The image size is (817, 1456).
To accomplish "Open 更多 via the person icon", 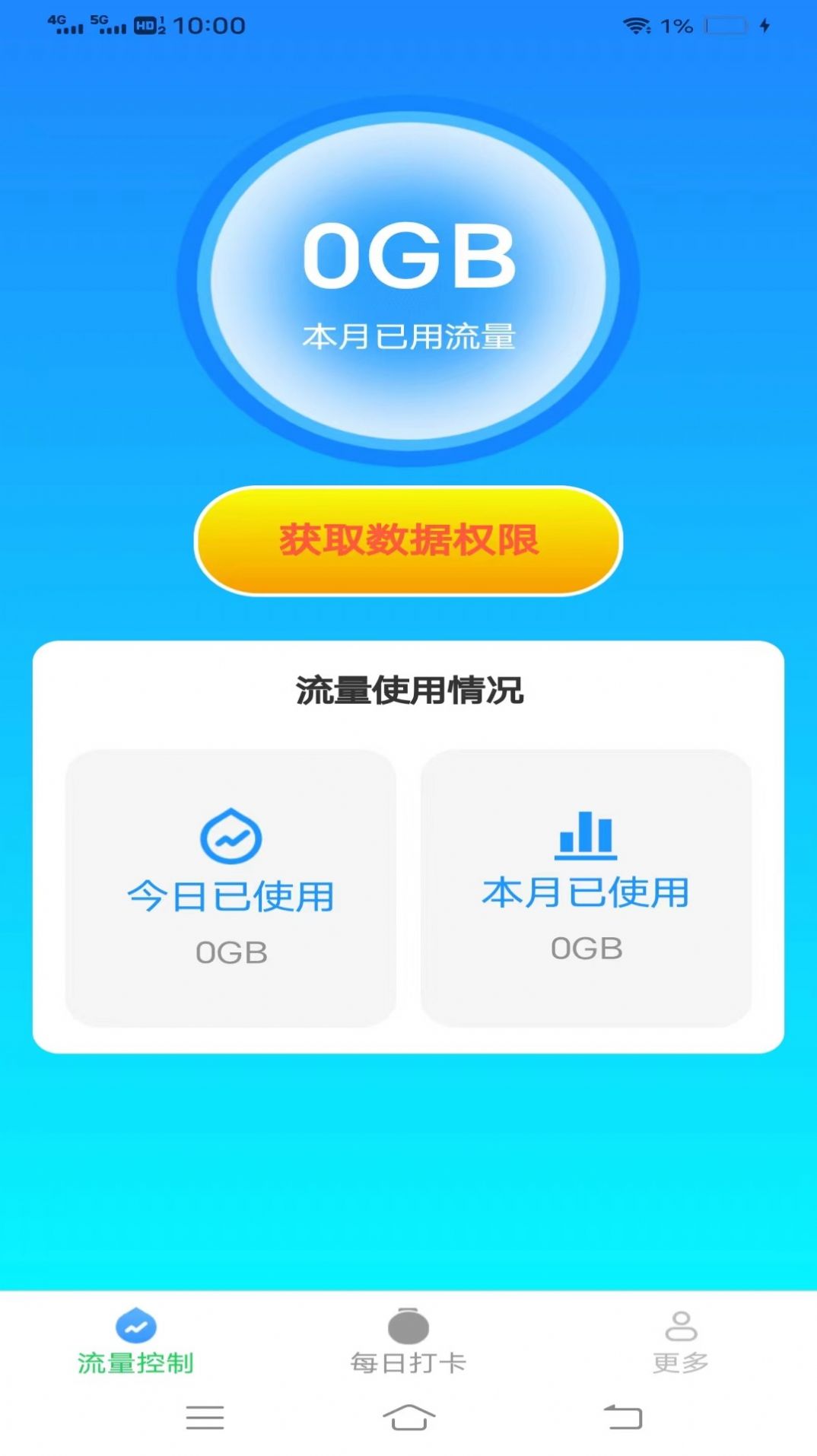I will [x=680, y=1325].
